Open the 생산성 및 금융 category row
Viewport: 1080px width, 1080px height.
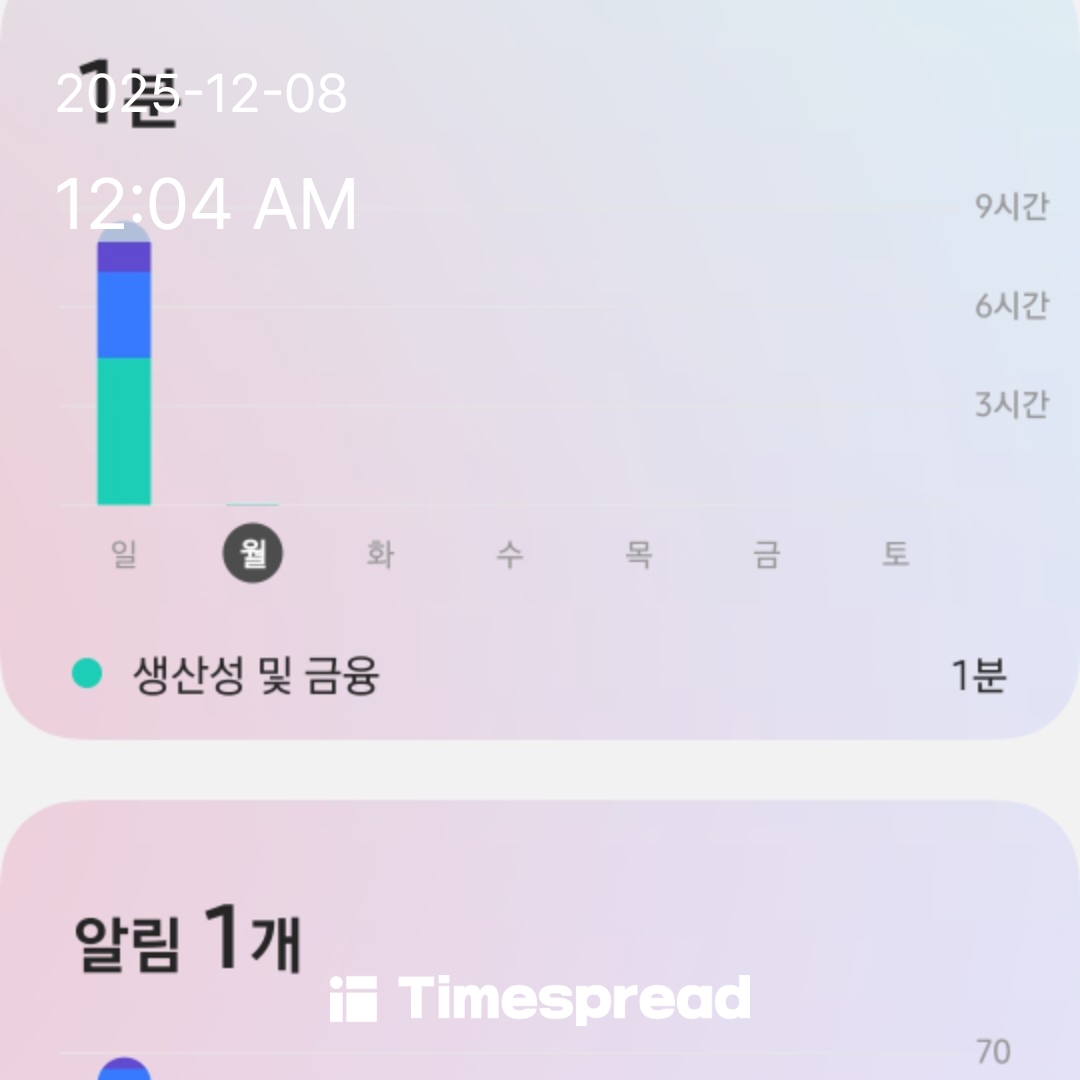pyautogui.click(x=540, y=677)
